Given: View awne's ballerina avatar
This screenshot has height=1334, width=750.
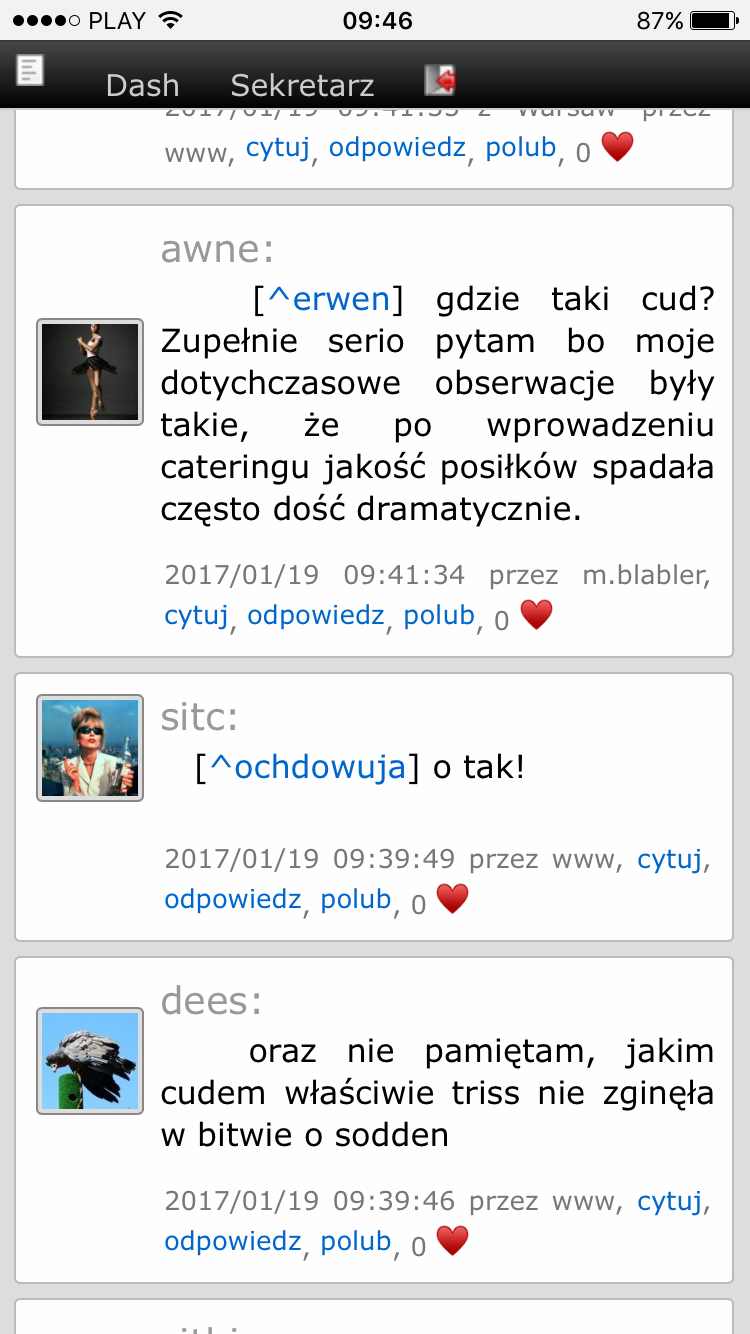Looking at the screenshot, I should click(x=90, y=372).
